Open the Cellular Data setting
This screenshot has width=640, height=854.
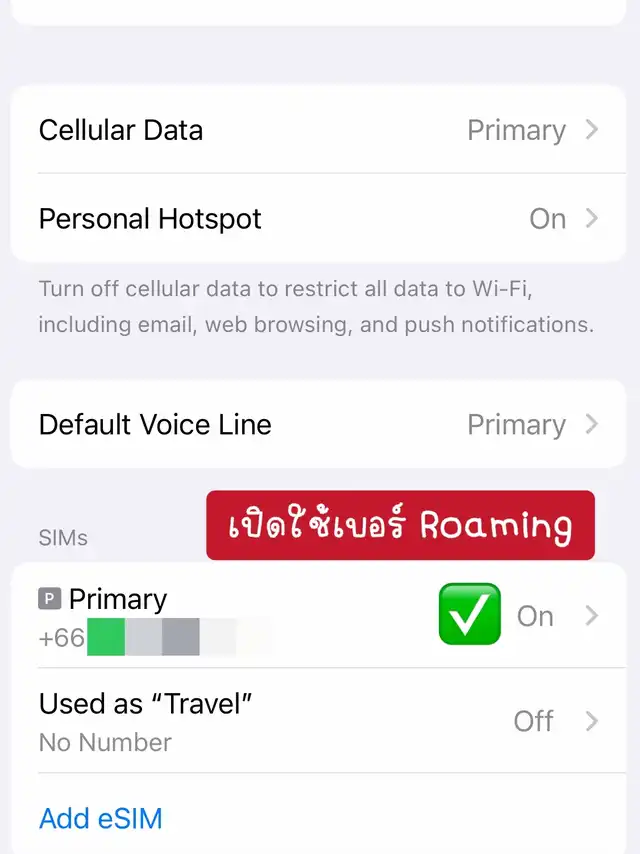tap(318, 130)
